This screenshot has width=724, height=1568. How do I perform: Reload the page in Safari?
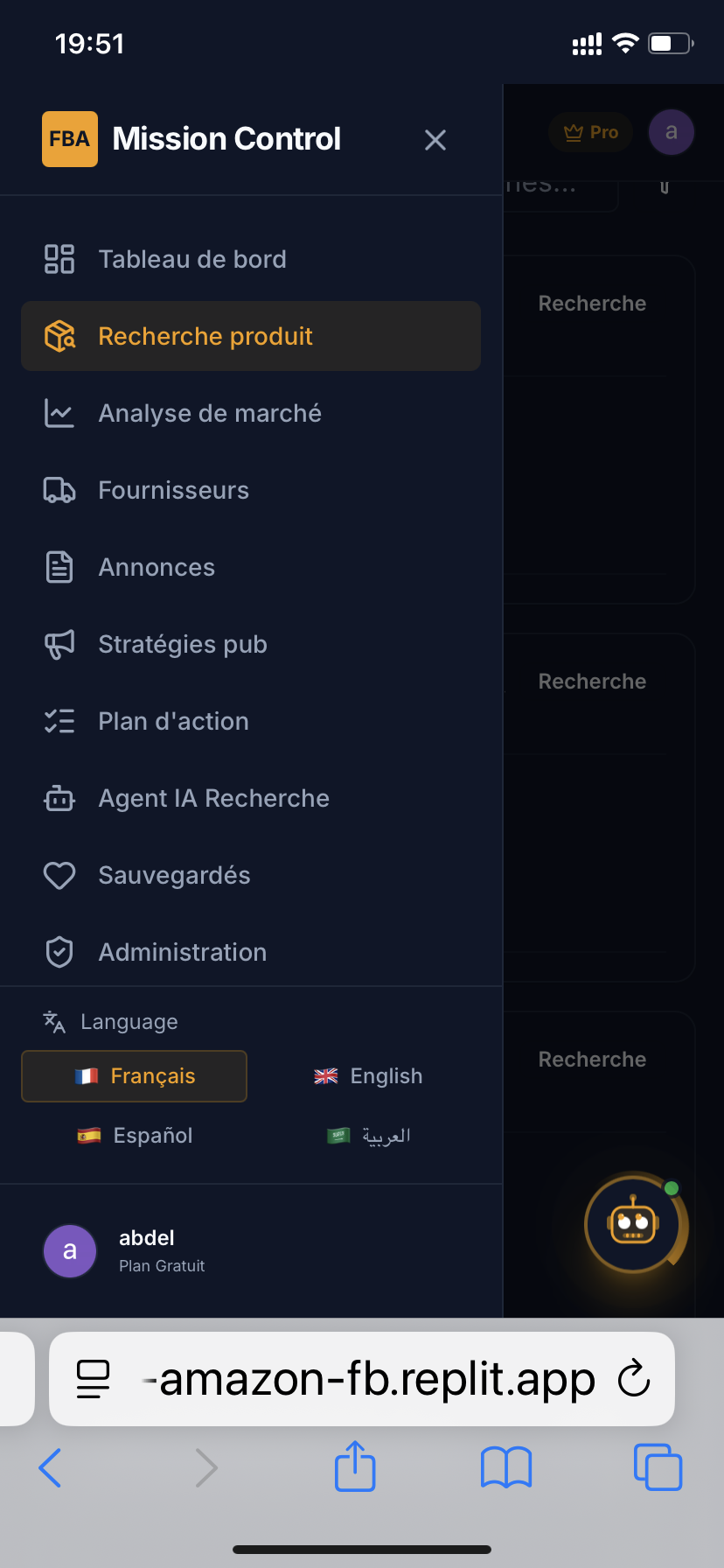coord(633,1378)
